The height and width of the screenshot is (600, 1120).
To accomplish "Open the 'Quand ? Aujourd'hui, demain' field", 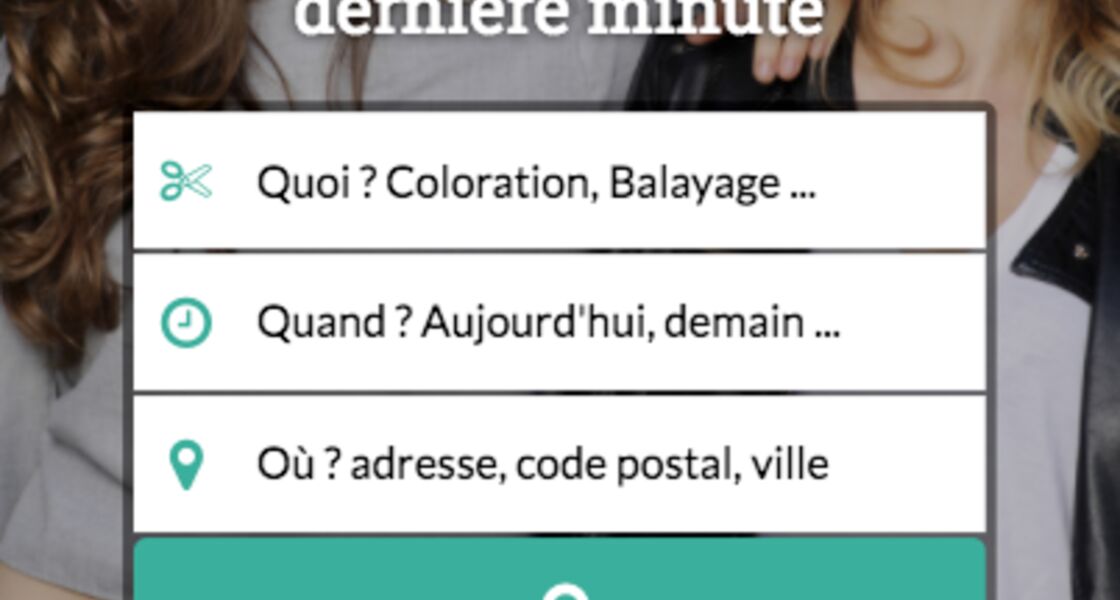I will pos(560,323).
